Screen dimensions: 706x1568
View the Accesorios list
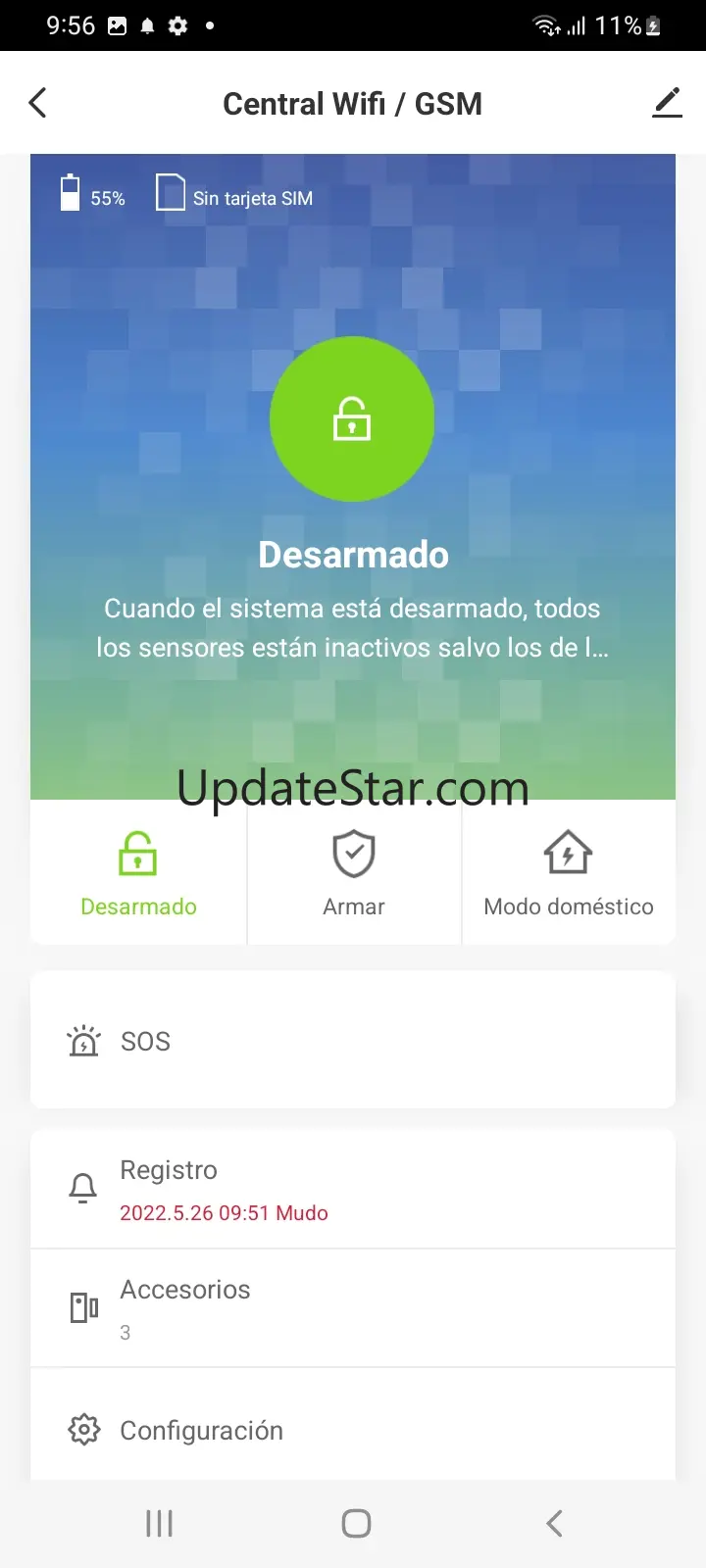click(x=353, y=1308)
